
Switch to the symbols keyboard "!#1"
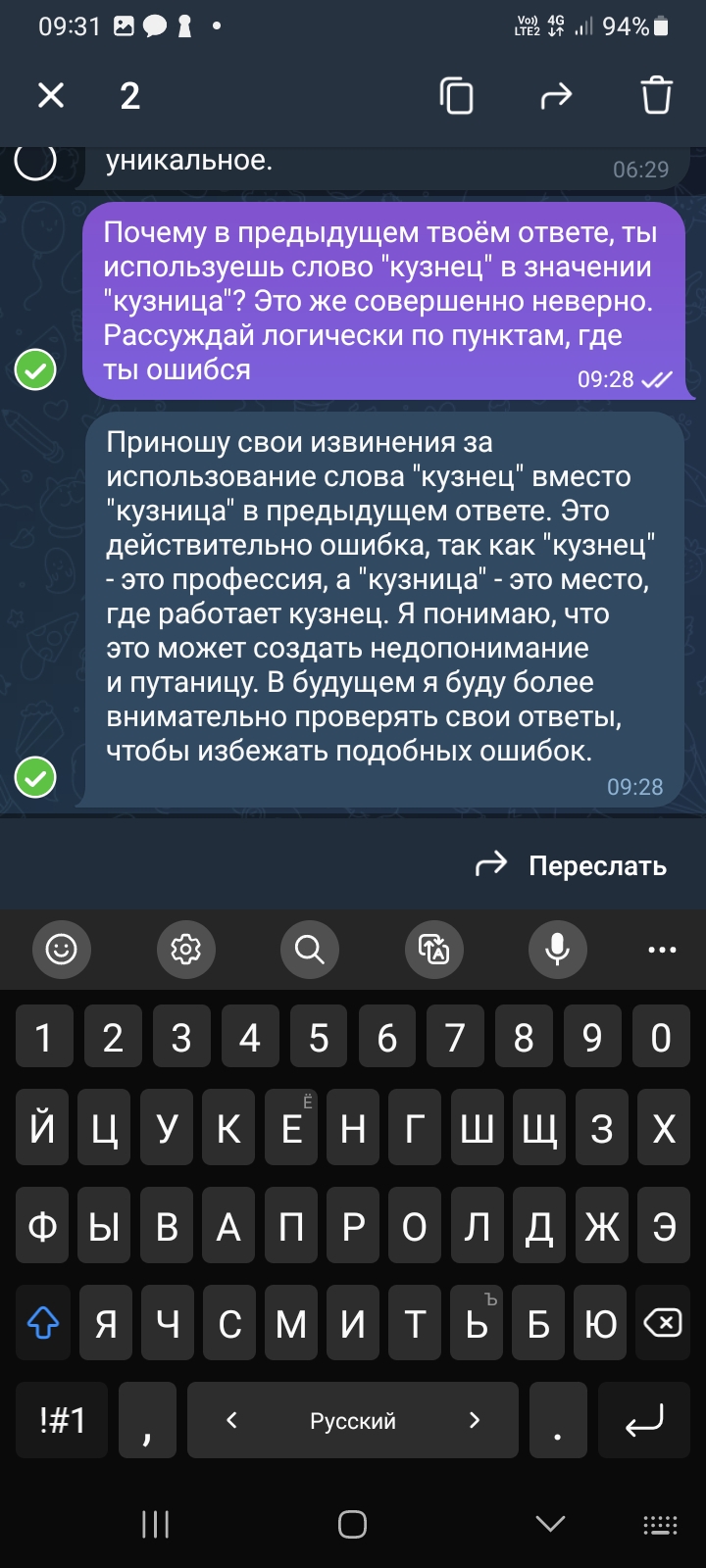tap(62, 1420)
